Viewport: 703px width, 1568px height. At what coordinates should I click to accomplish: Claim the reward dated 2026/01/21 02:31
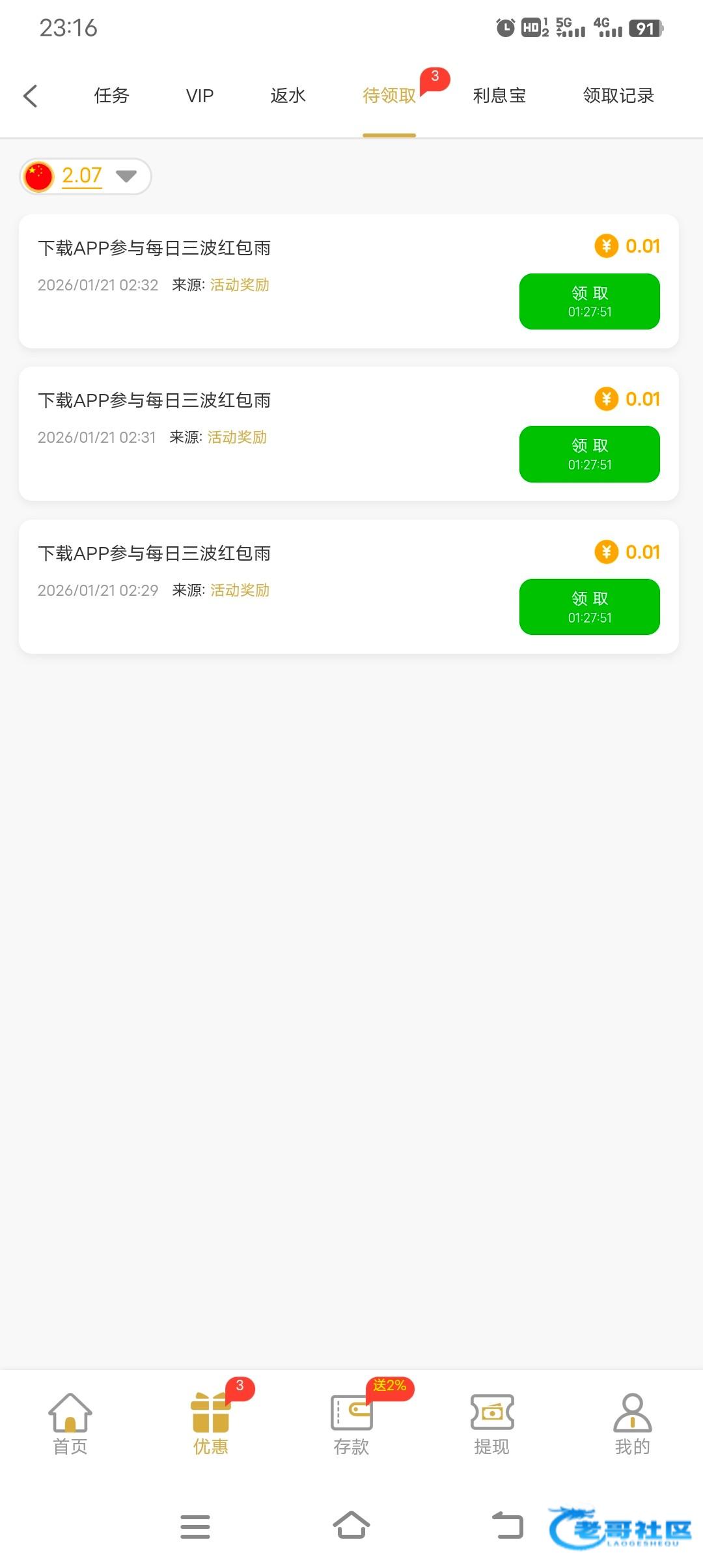tap(589, 454)
